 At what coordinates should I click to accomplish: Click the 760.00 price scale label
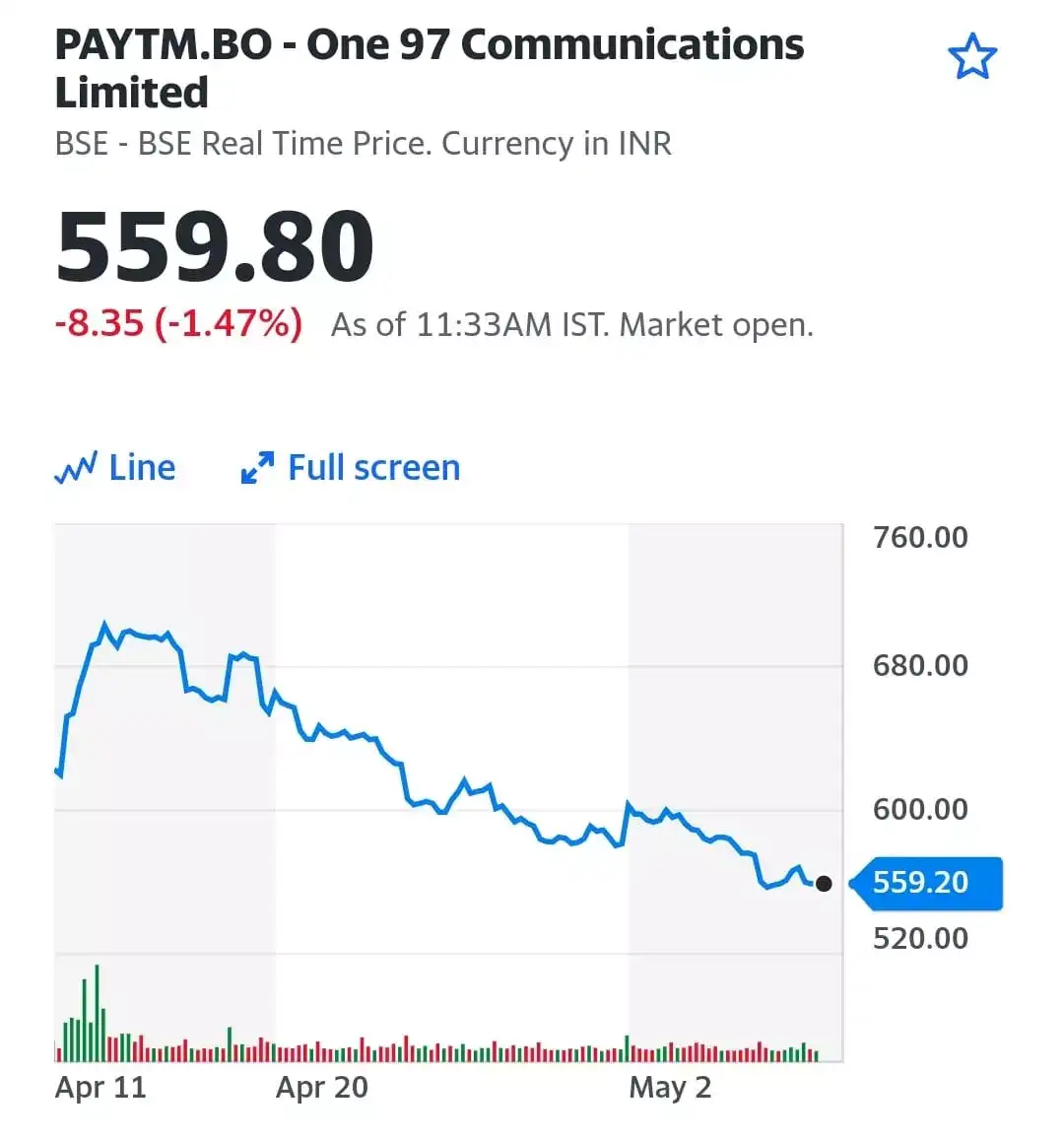919,537
